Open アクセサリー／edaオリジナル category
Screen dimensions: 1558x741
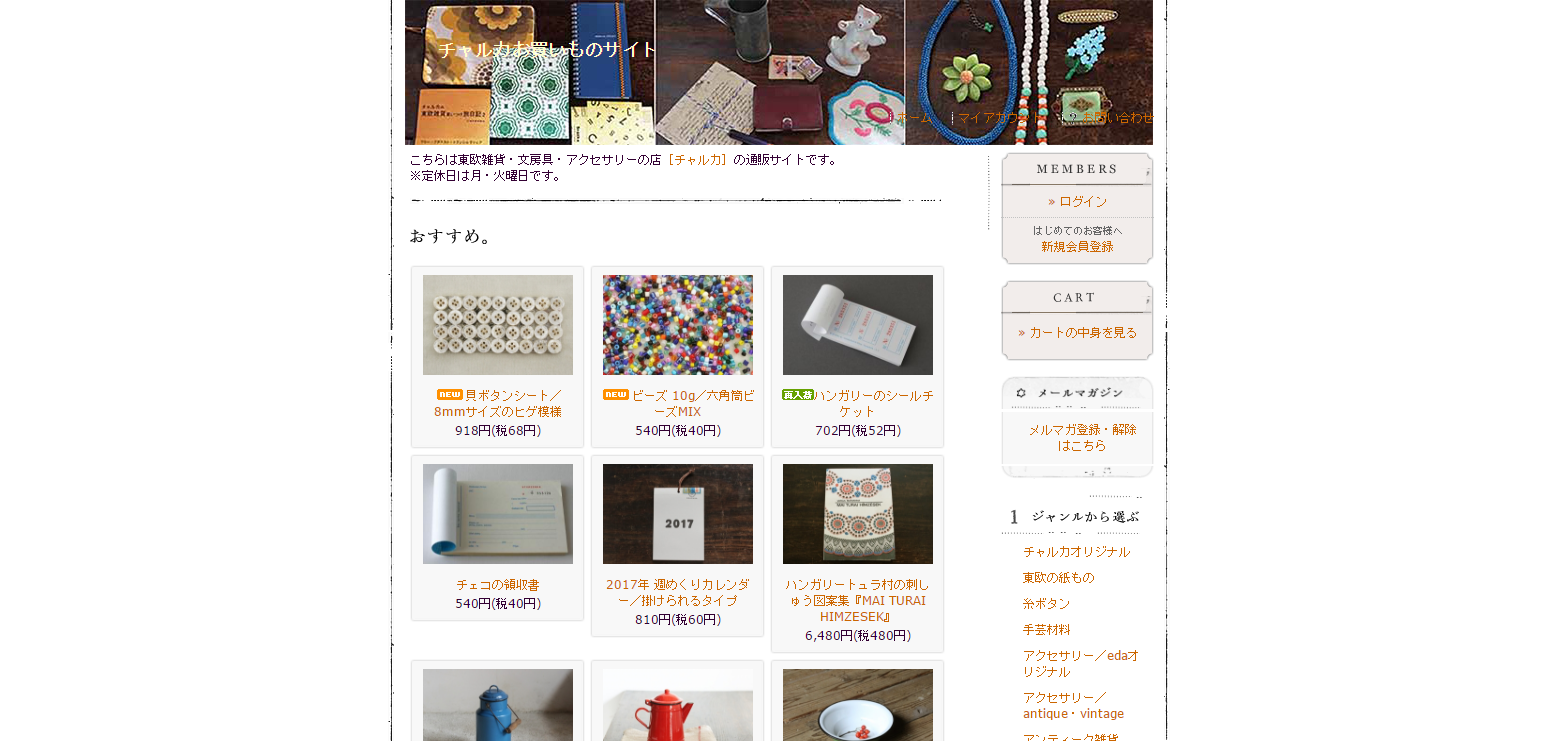pyautogui.click(x=1080, y=663)
